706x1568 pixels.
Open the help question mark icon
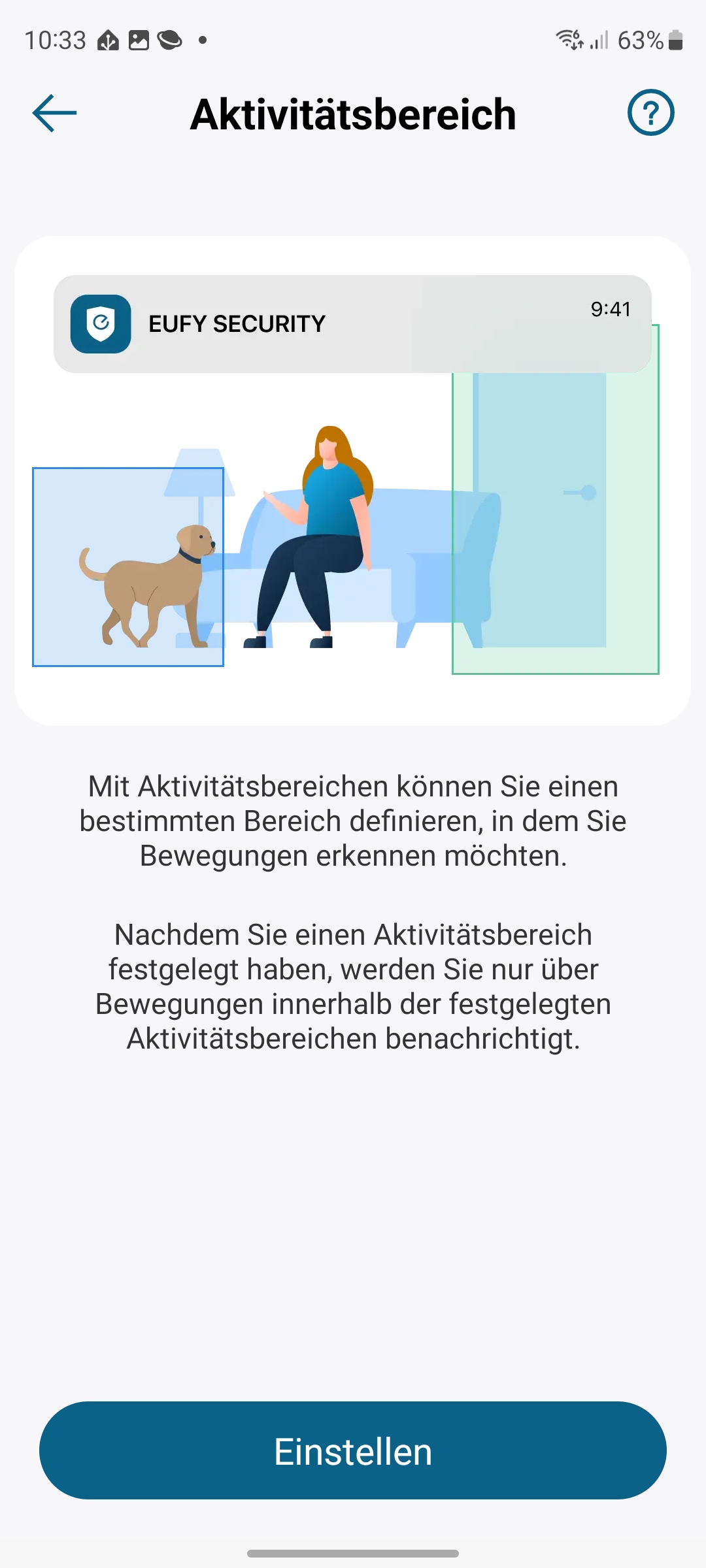click(x=650, y=113)
